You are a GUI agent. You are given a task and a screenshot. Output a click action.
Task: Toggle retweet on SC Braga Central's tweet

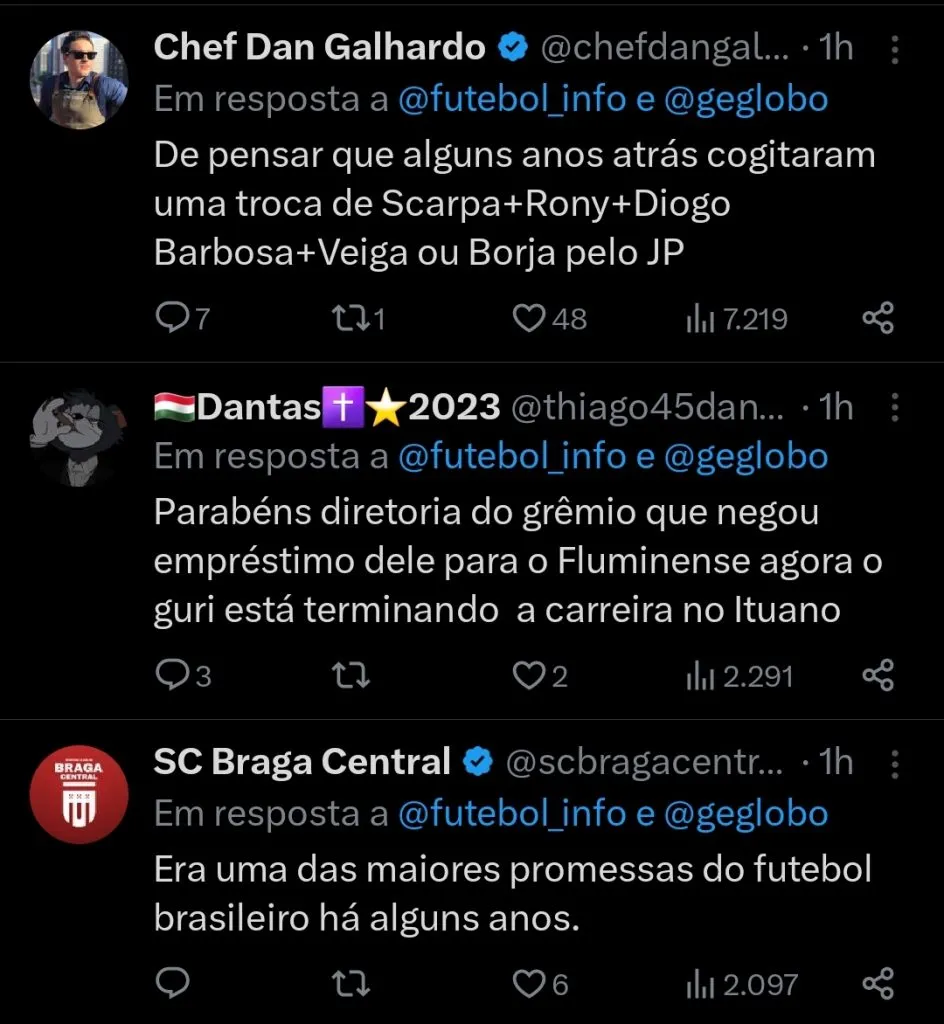pos(350,983)
